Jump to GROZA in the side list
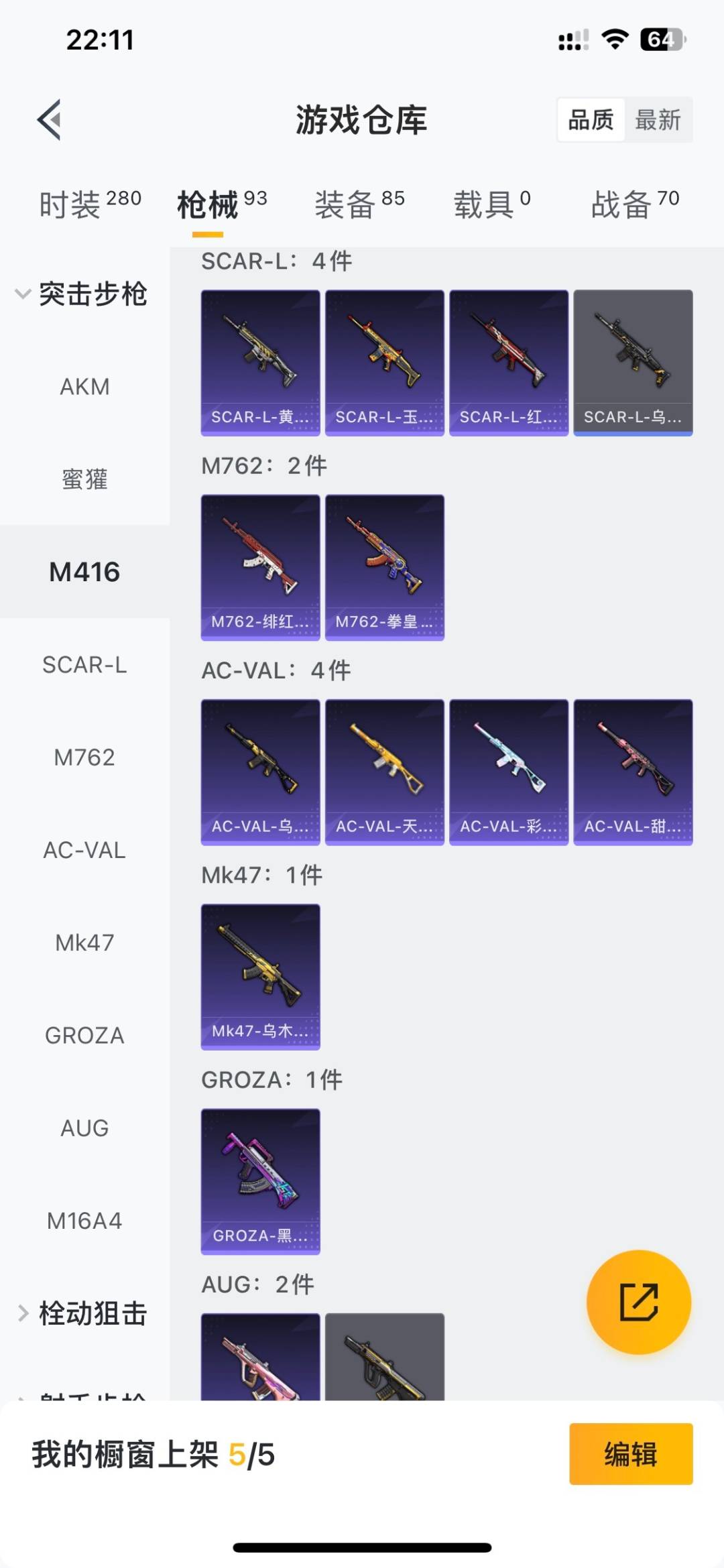Image resolution: width=724 pixels, height=1568 pixels. point(84,1036)
